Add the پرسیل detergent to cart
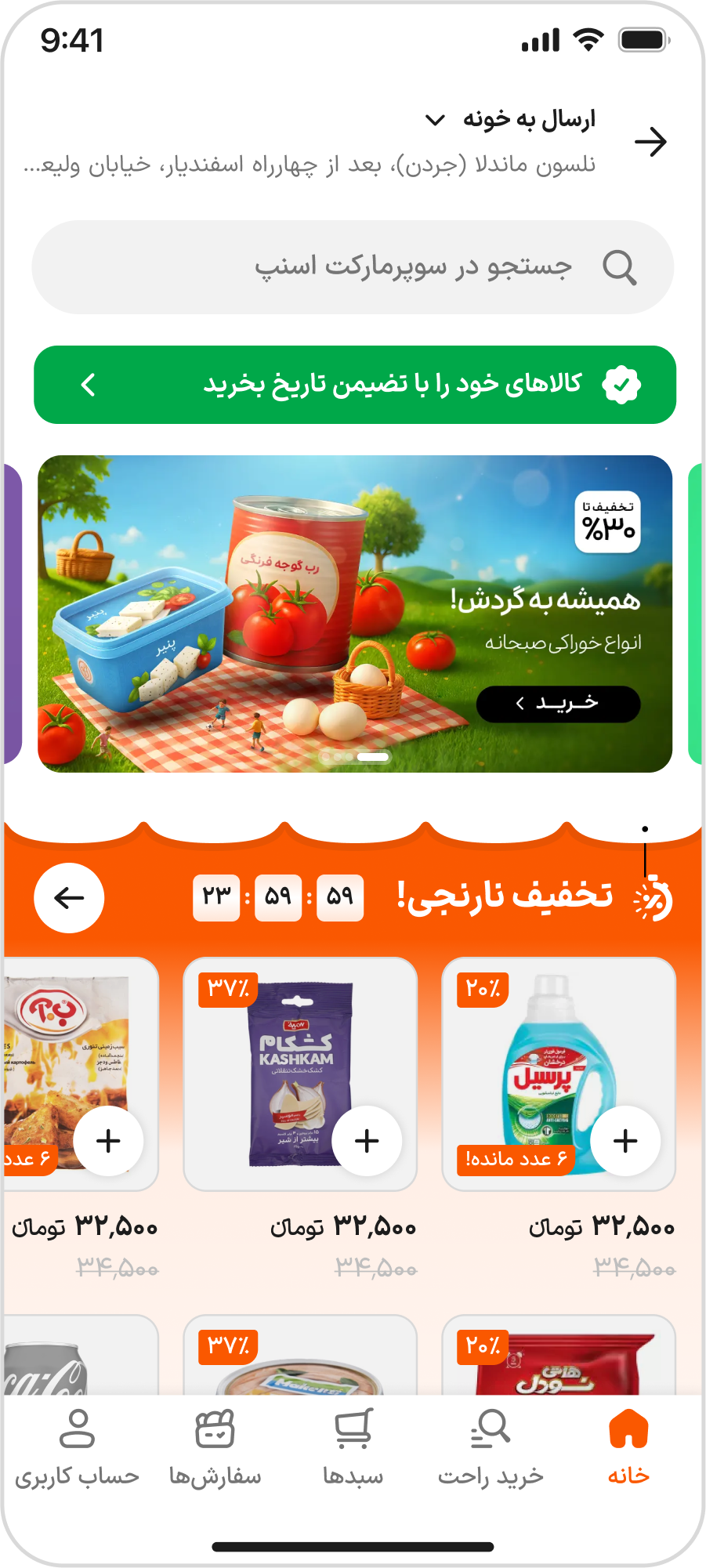Image resolution: width=706 pixels, height=1568 pixels. 625,1141
